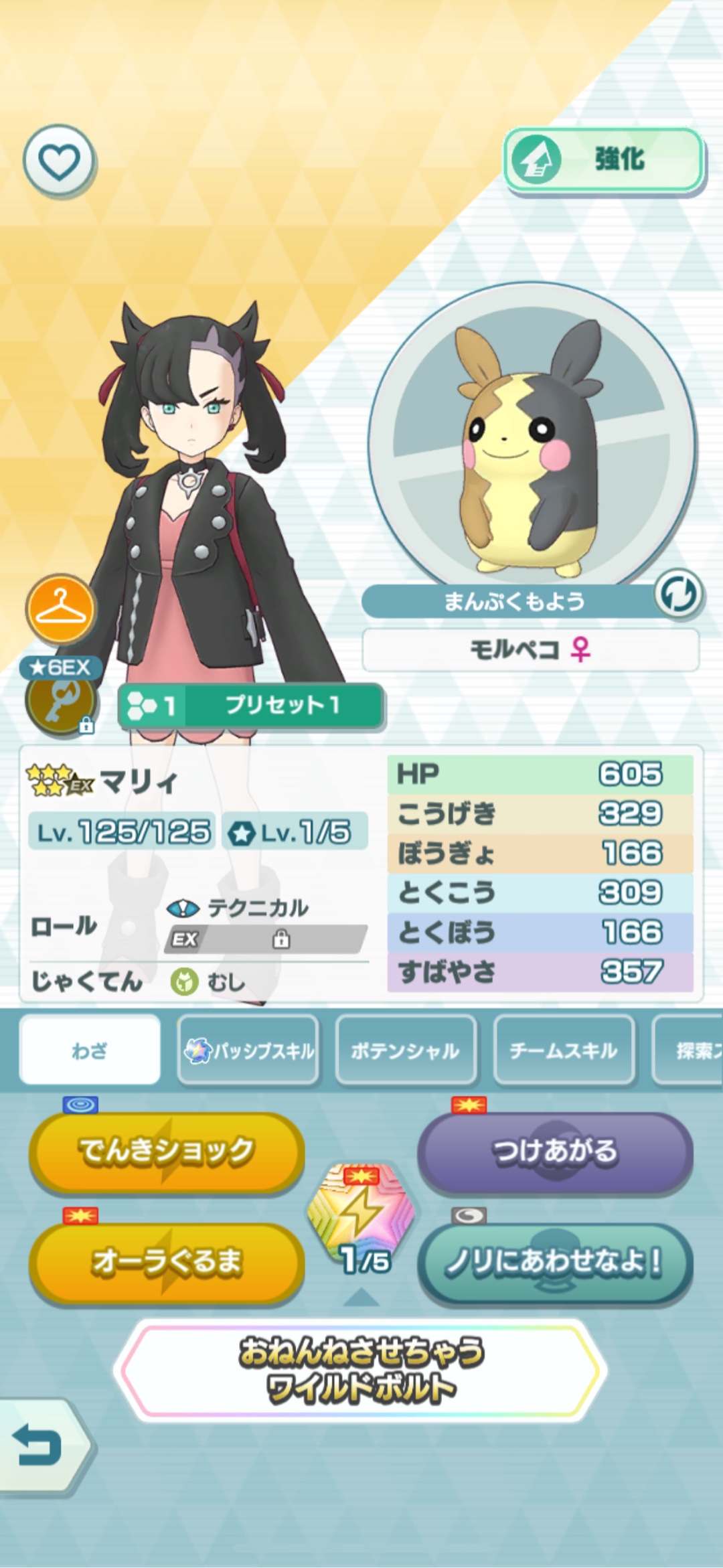Select the わざ tab
Viewport: 723px width, 1568px height.
tap(90, 1050)
